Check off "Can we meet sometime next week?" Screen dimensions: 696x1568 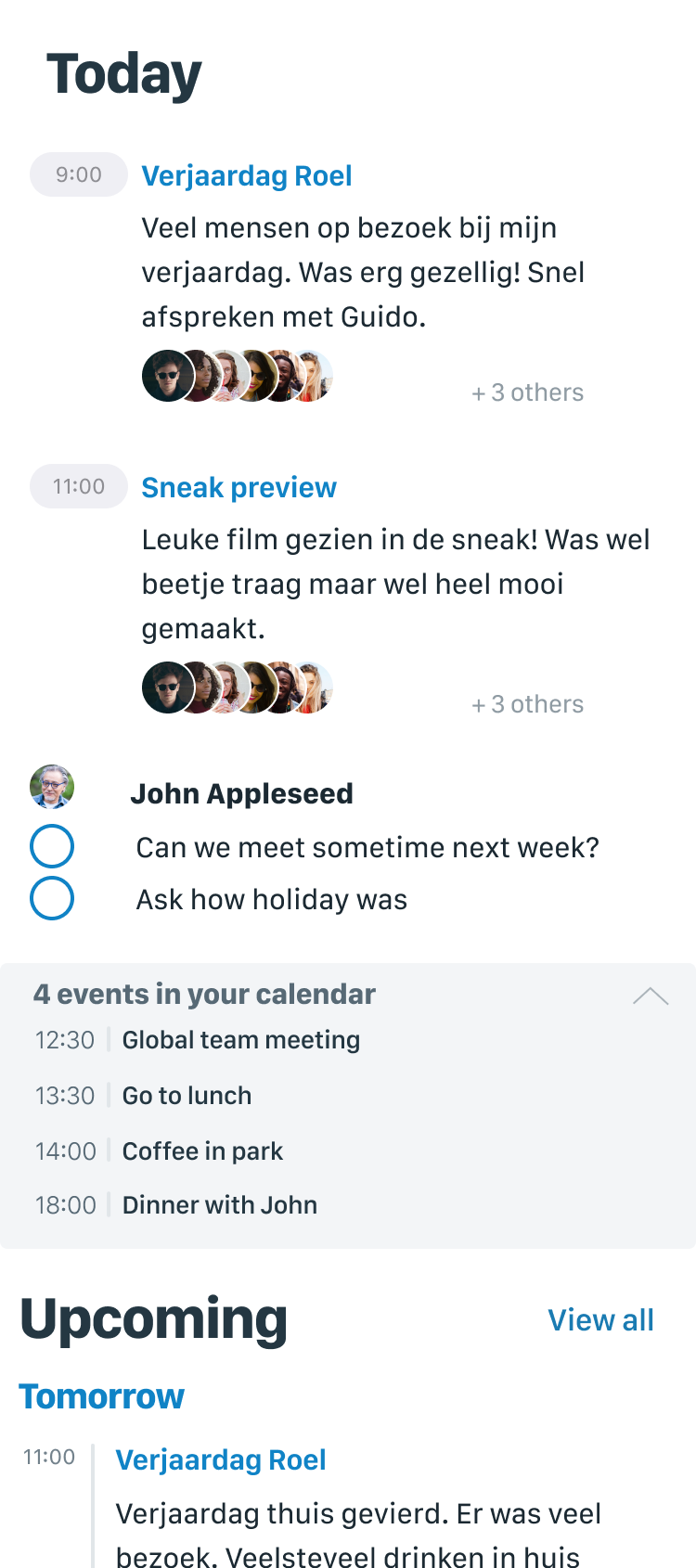pyautogui.click(x=52, y=846)
